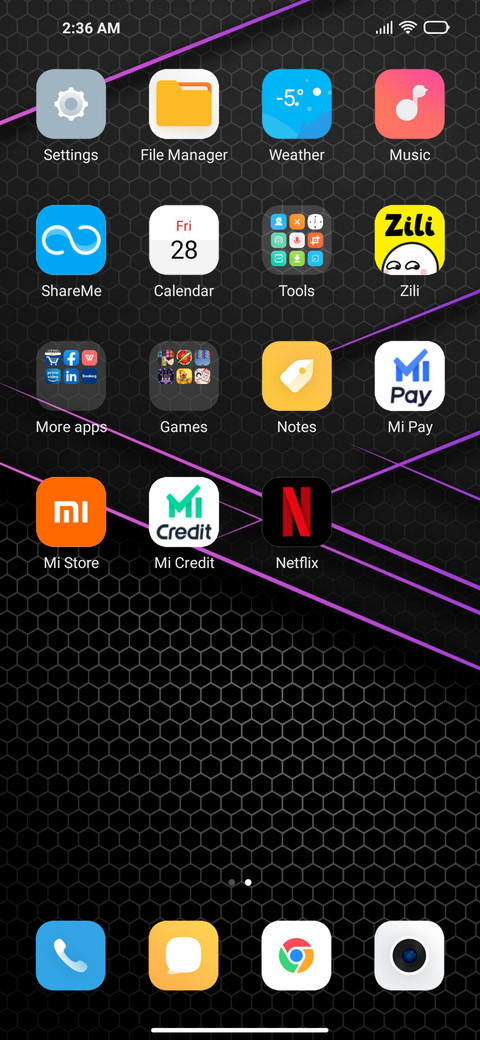Open the Camera from the dock

410,955
